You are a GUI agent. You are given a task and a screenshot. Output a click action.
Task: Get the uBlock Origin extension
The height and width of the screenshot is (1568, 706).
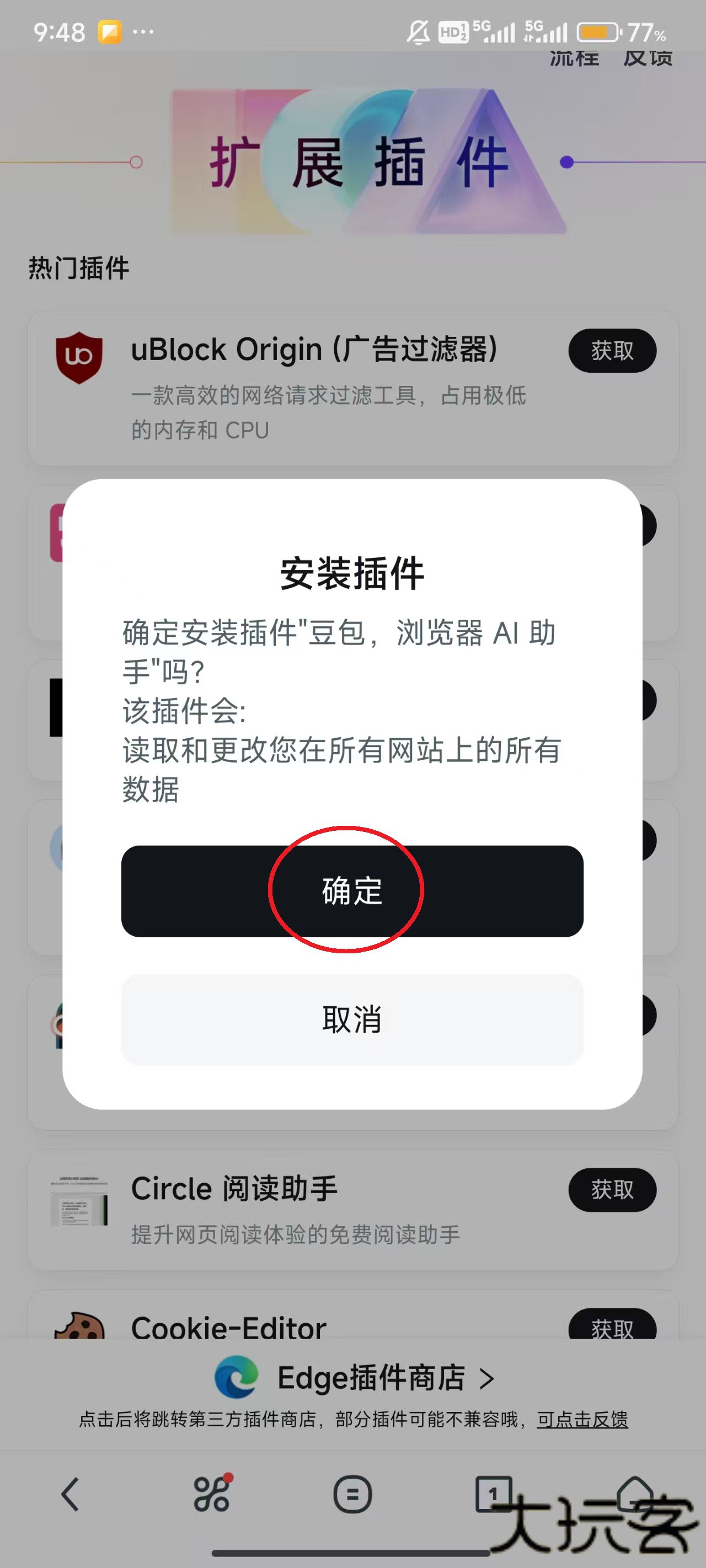tap(612, 351)
